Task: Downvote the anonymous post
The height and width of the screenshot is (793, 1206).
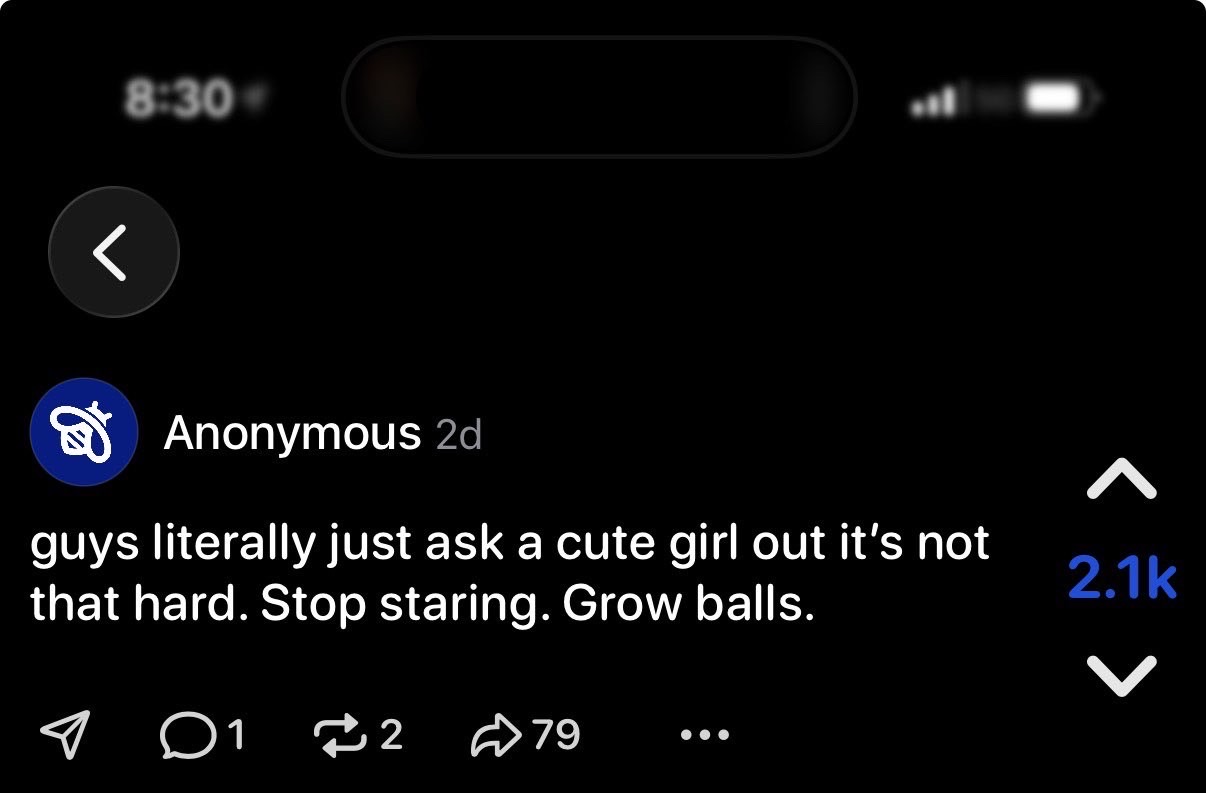Action: pos(1121,675)
